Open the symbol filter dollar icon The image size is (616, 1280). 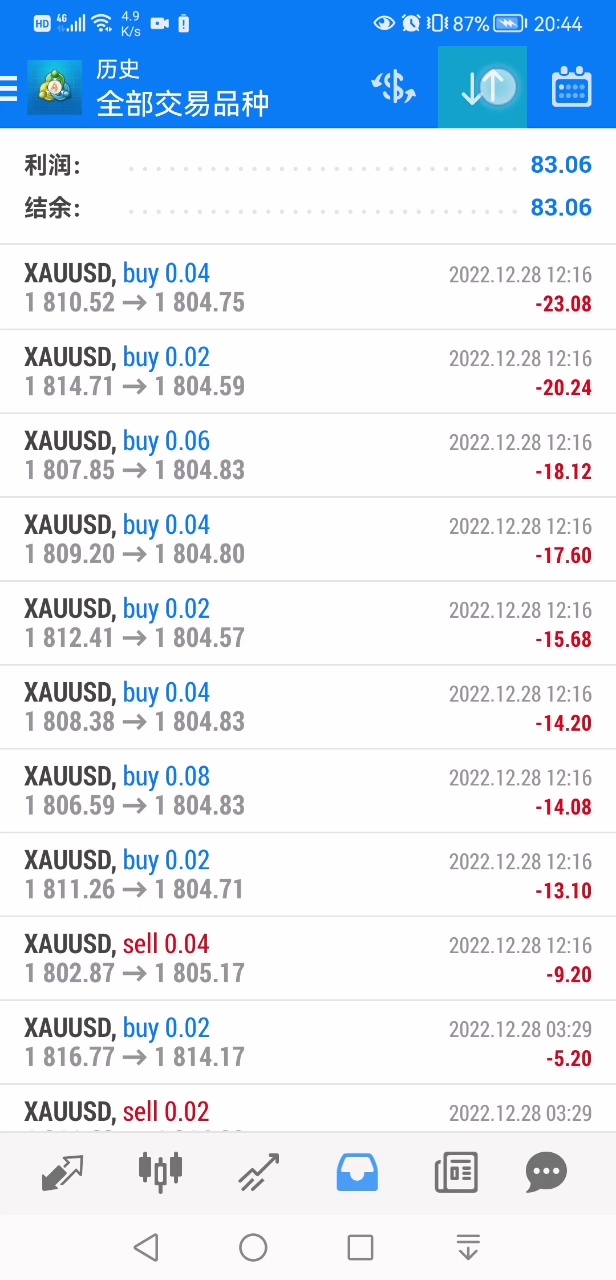click(393, 88)
